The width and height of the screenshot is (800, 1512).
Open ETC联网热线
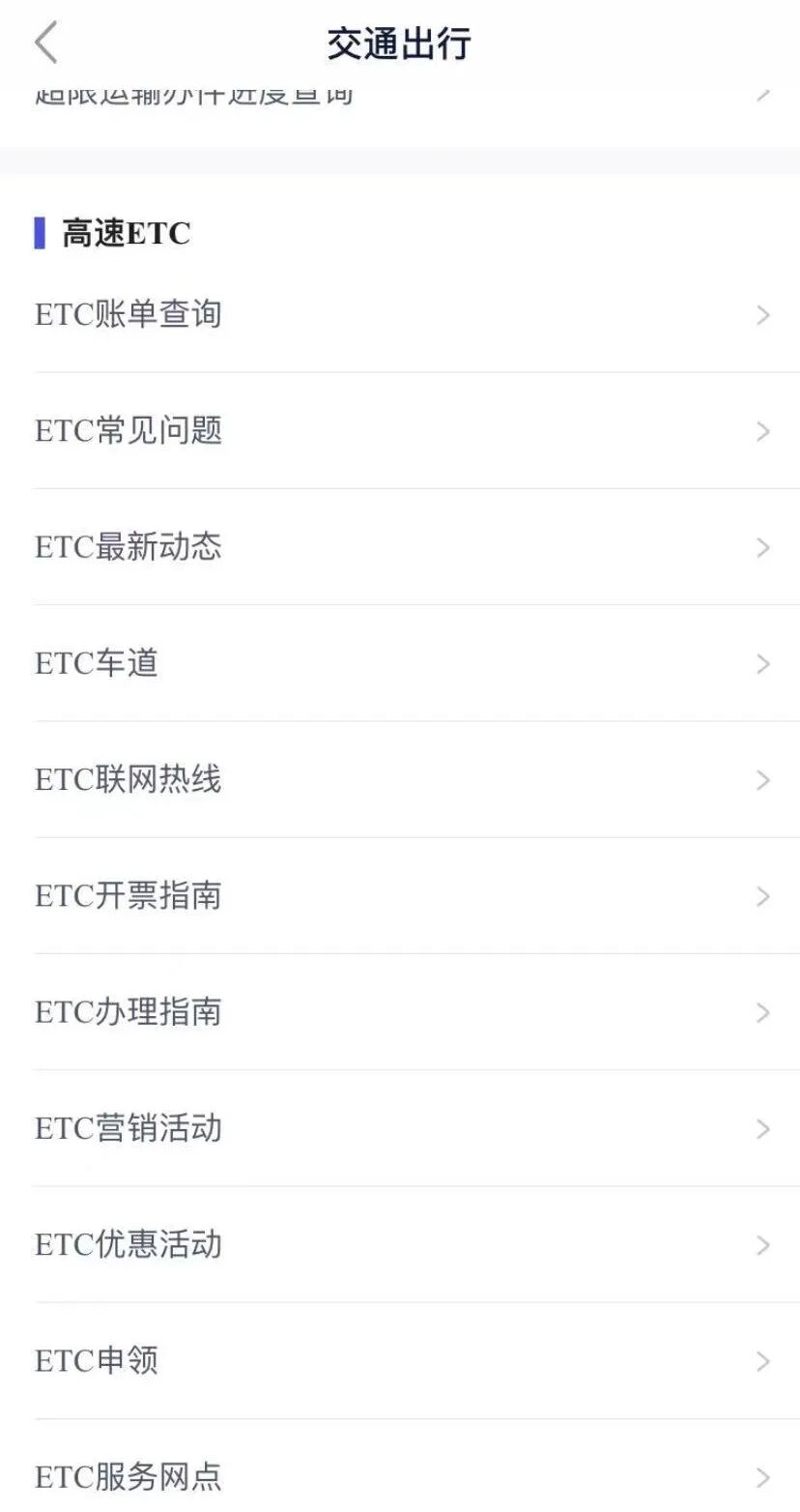pos(129,779)
